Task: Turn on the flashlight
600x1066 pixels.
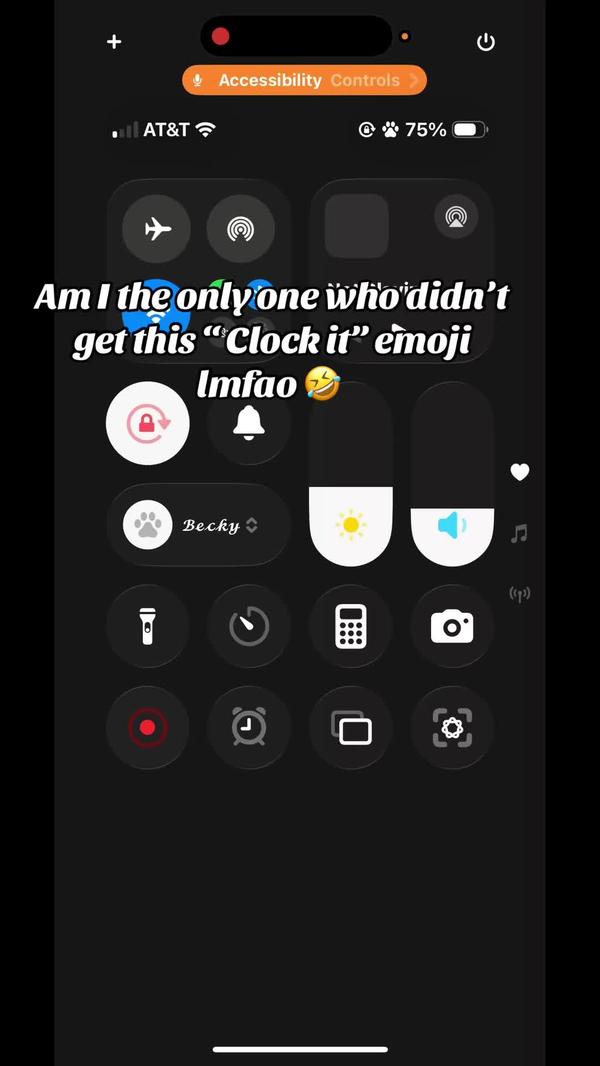Action: coord(148,627)
